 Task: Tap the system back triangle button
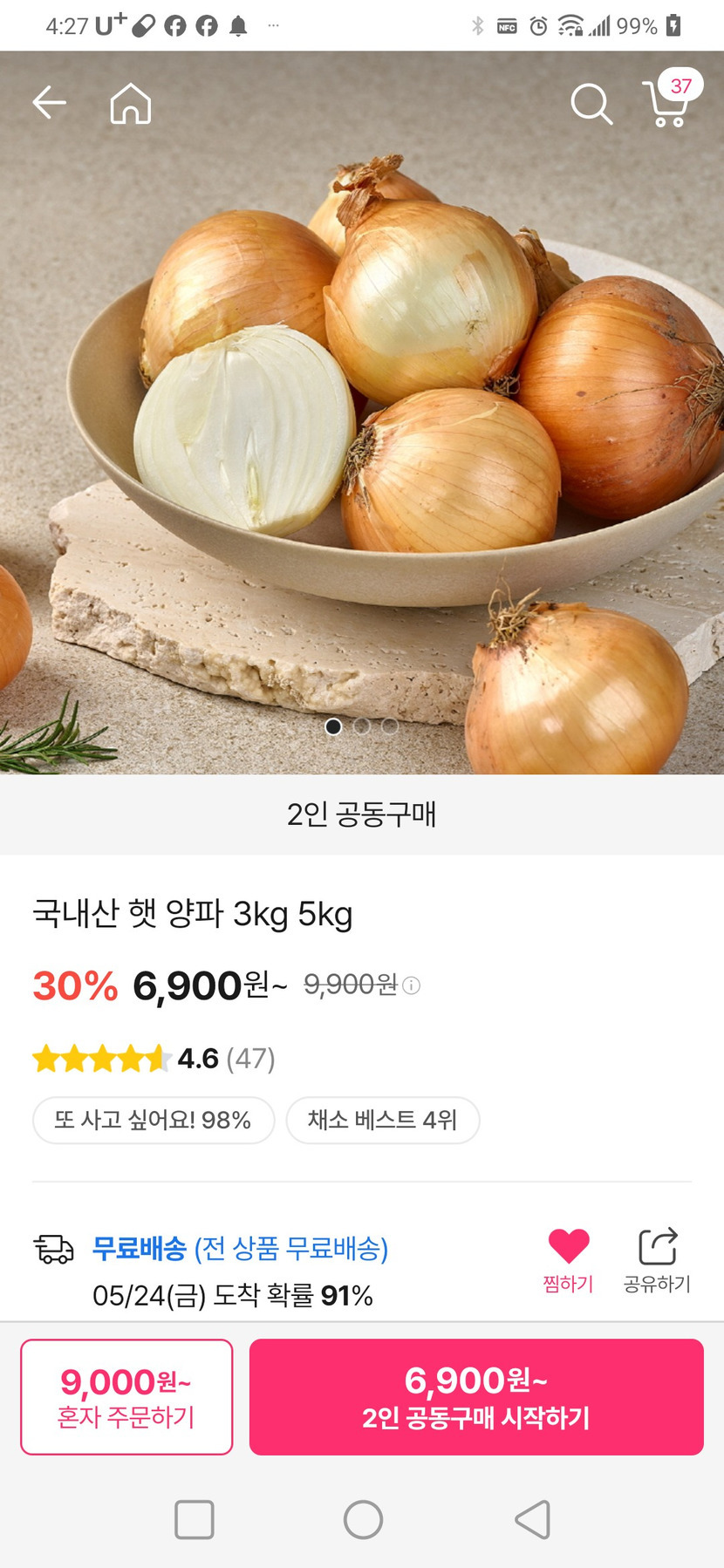(x=532, y=1519)
